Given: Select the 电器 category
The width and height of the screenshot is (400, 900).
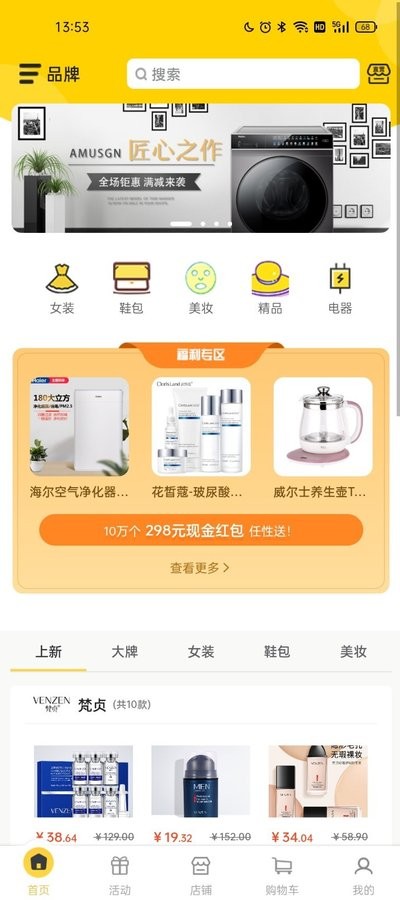Looking at the screenshot, I should pos(340,288).
